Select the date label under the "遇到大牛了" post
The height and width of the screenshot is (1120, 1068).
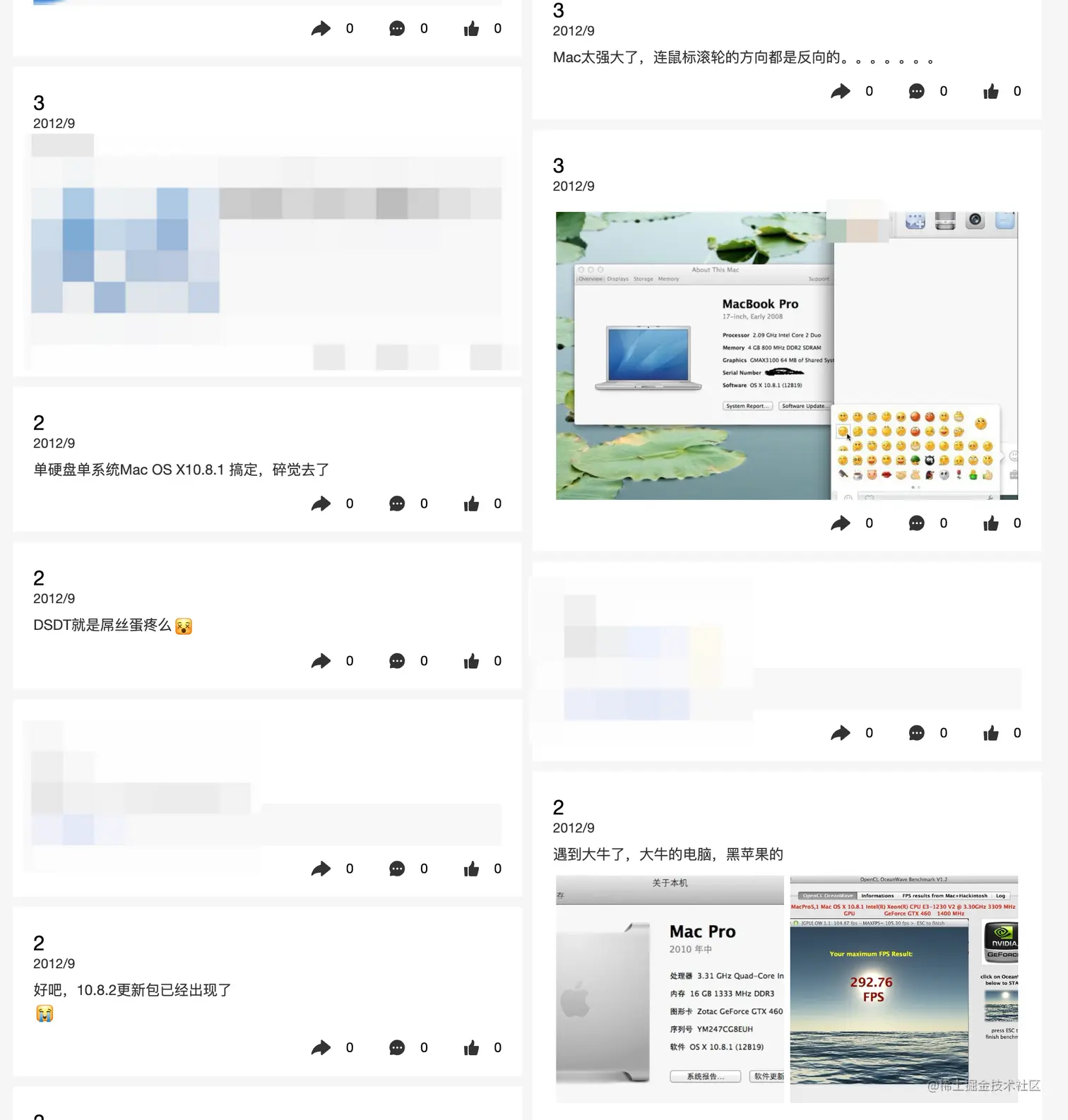[x=573, y=828]
